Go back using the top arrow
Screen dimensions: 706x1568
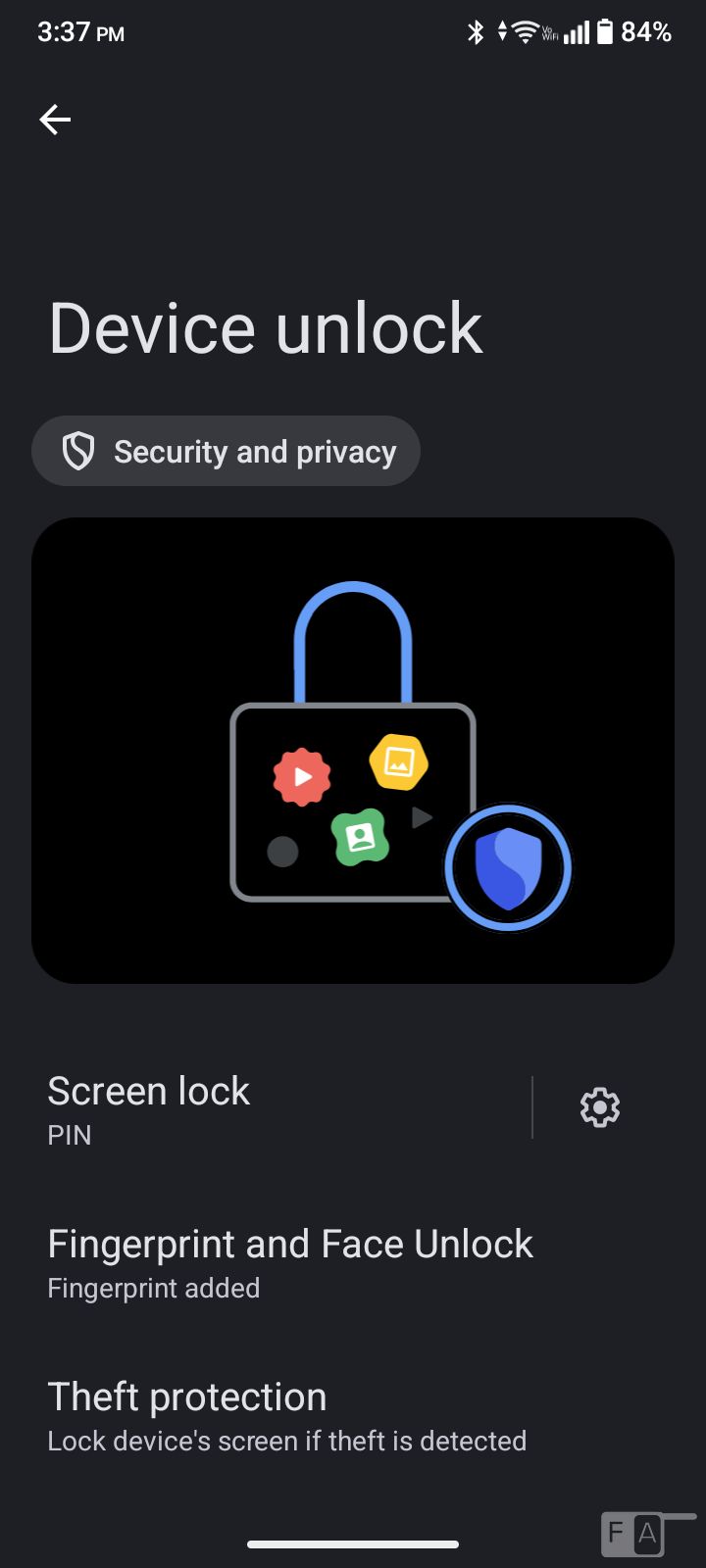(55, 120)
